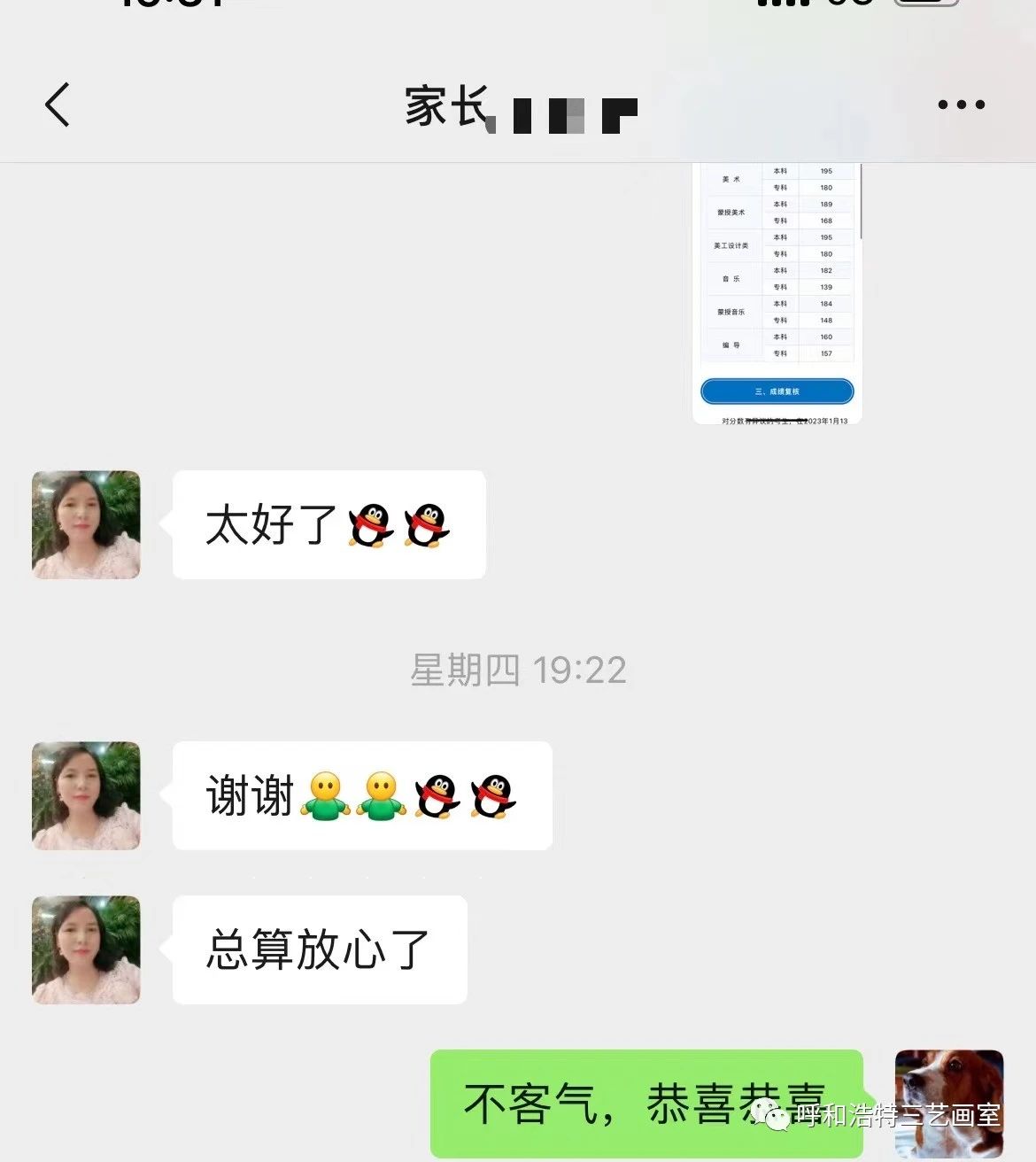The width and height of the screenshot is (1036, 1162).
Task: Open the three-dot more options icon
Action: point(961,103)
